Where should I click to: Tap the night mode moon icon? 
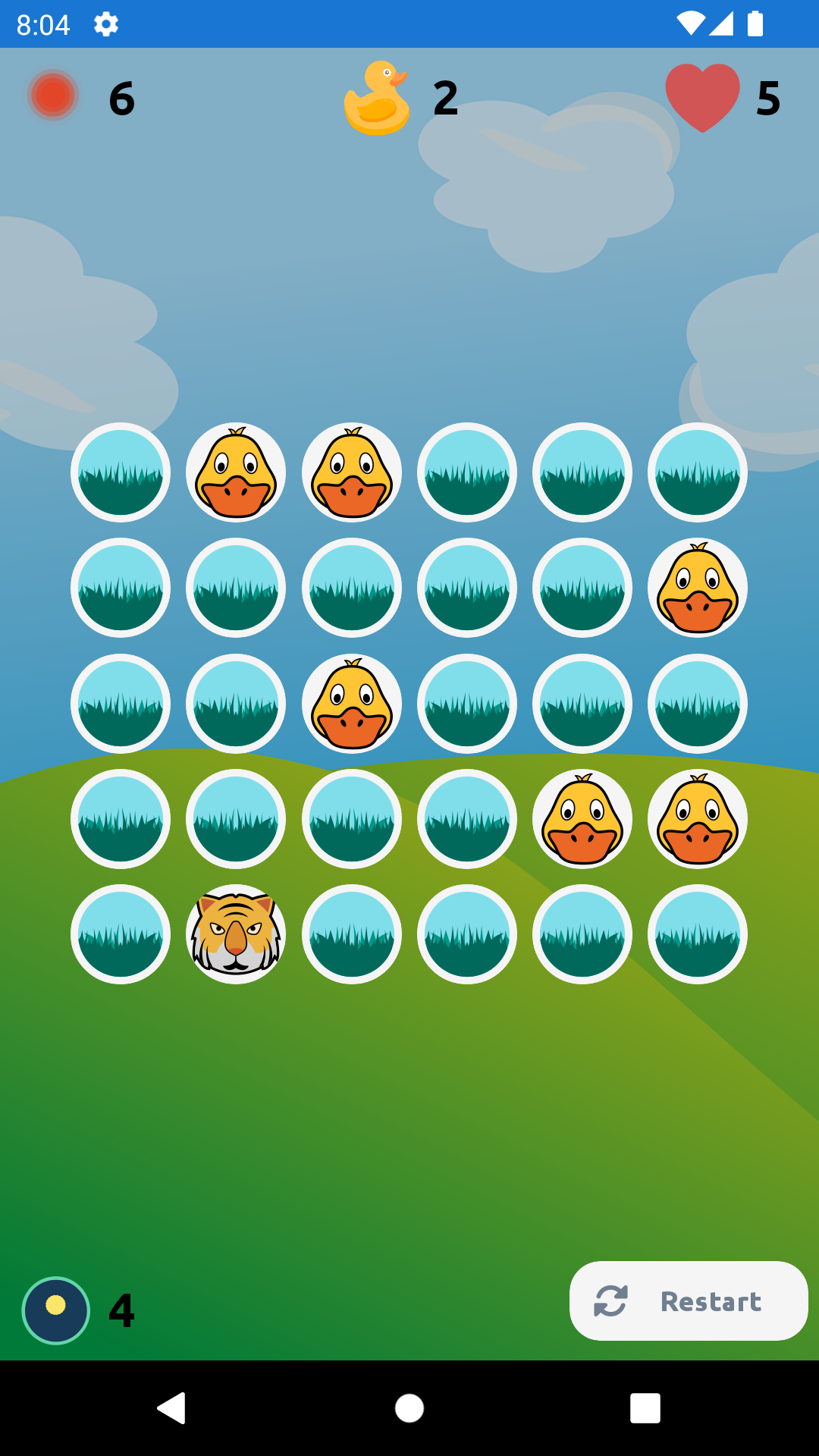56,1310
